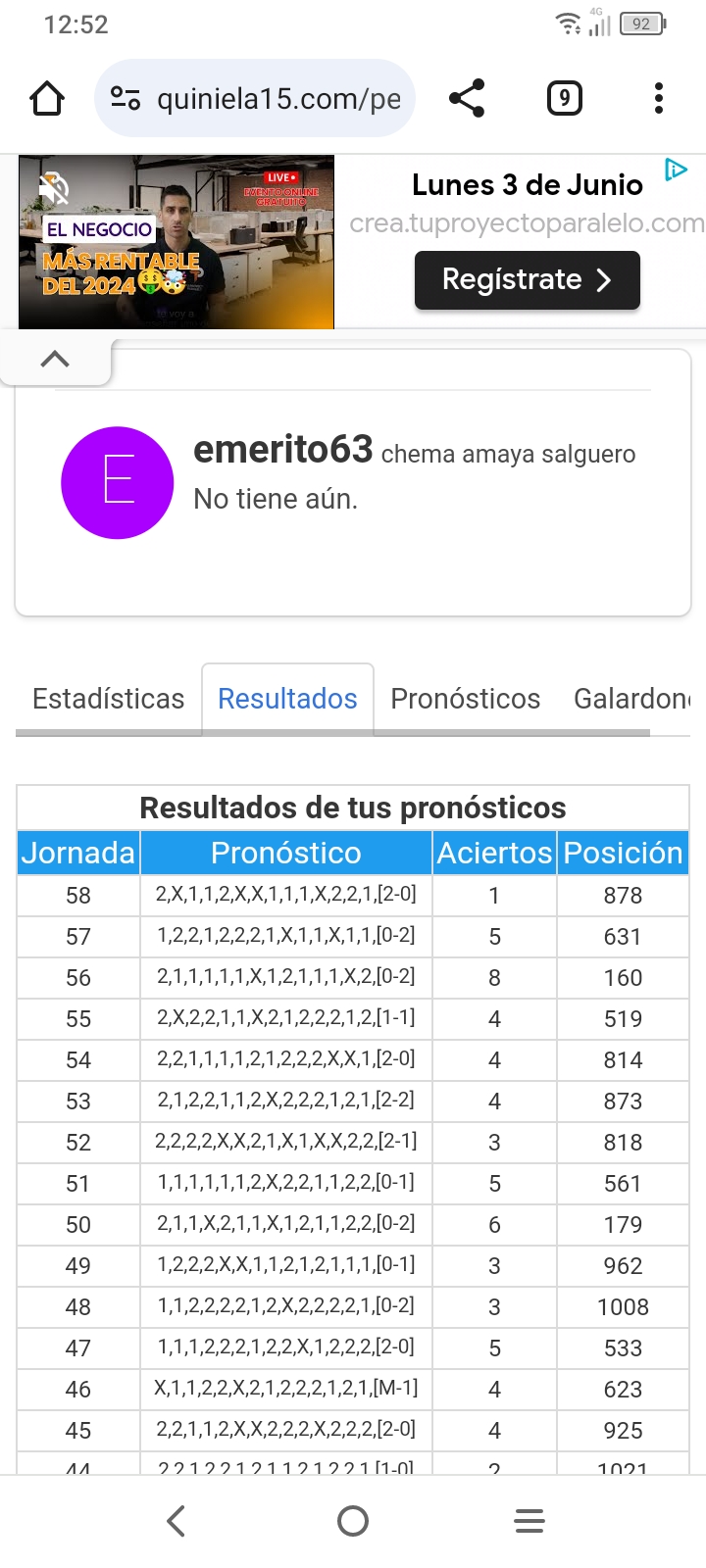Switch to the Estadísticas tab
Screen dimensions: 706x1568
coord(108,699)
